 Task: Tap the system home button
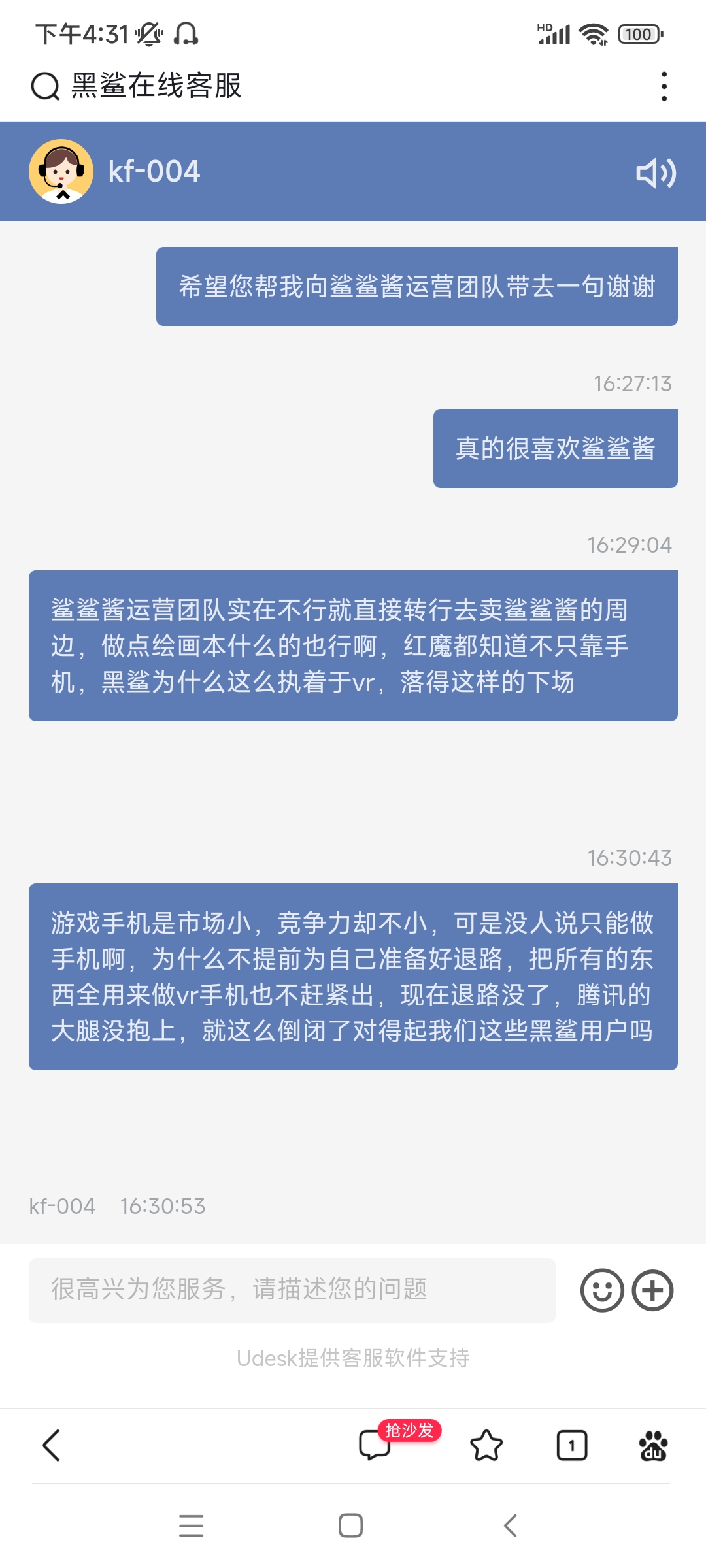click(x=351, y=1526)
